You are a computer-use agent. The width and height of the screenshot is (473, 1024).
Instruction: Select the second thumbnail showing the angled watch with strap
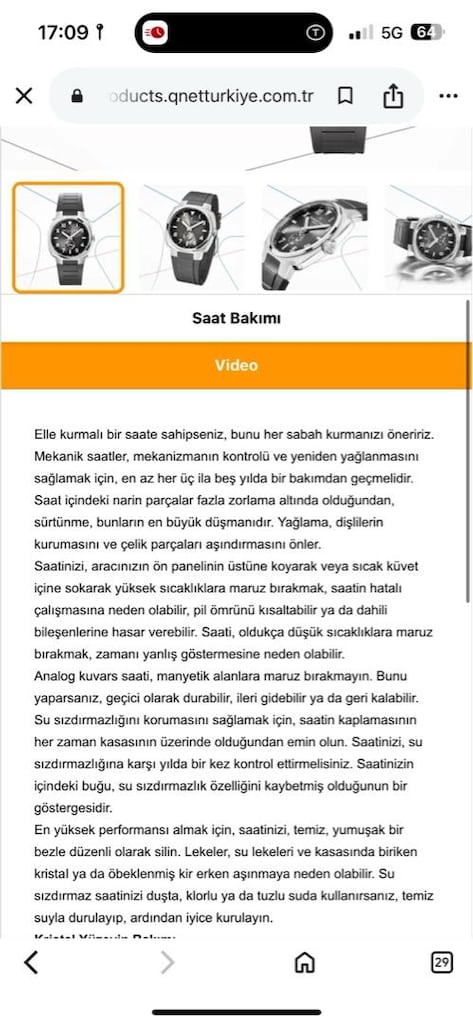click(x=192, y=238)
